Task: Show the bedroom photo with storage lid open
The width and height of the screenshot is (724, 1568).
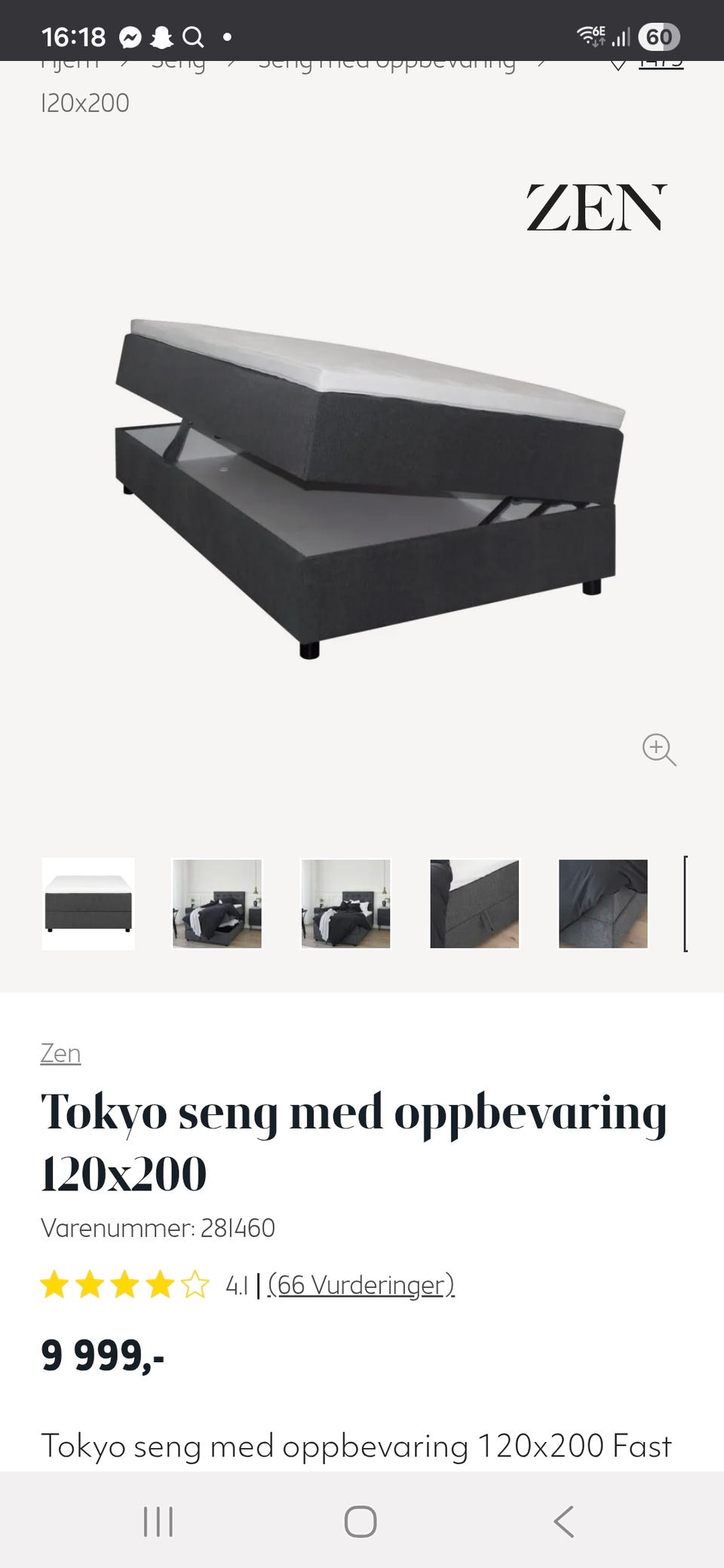Action: 217,904
